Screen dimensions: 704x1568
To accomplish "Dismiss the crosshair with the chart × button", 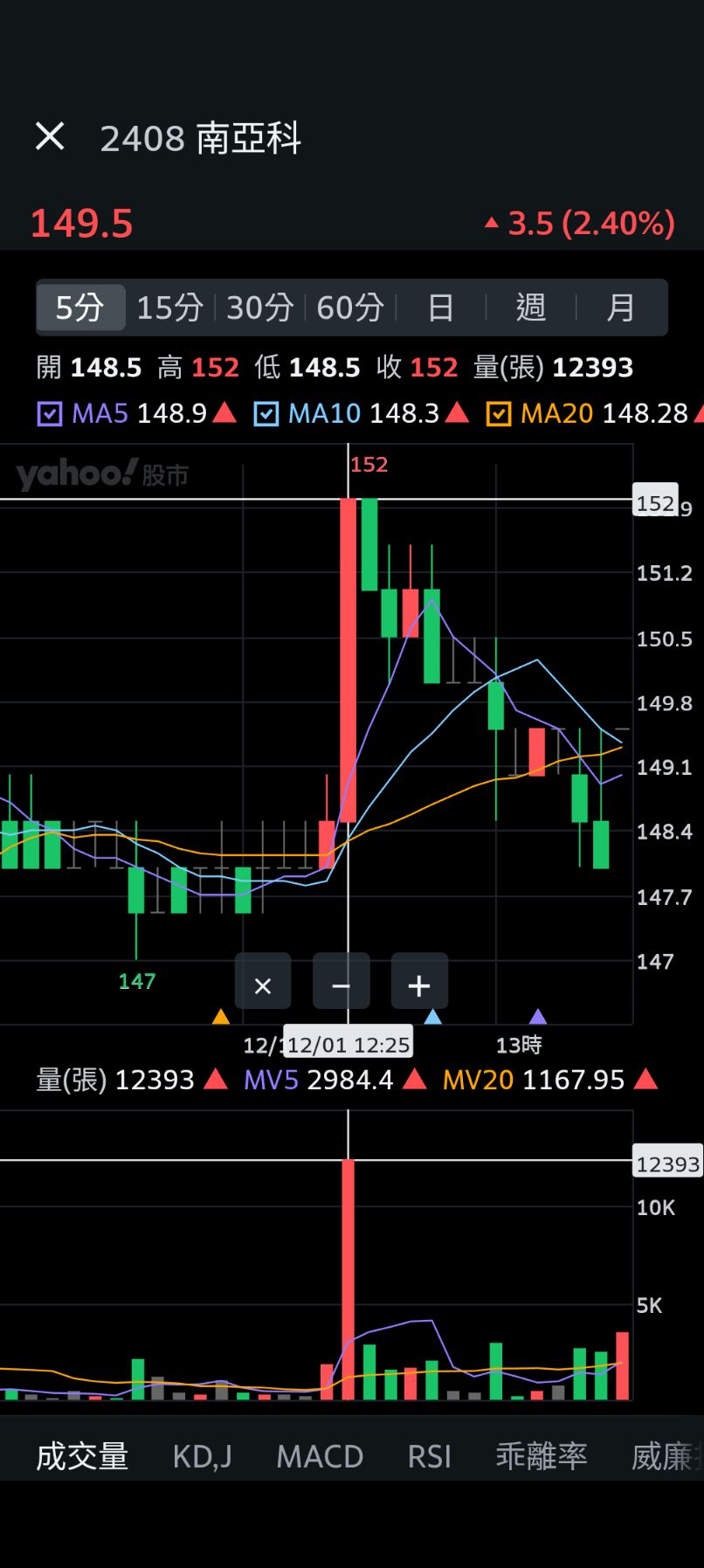I will [262, 985].
